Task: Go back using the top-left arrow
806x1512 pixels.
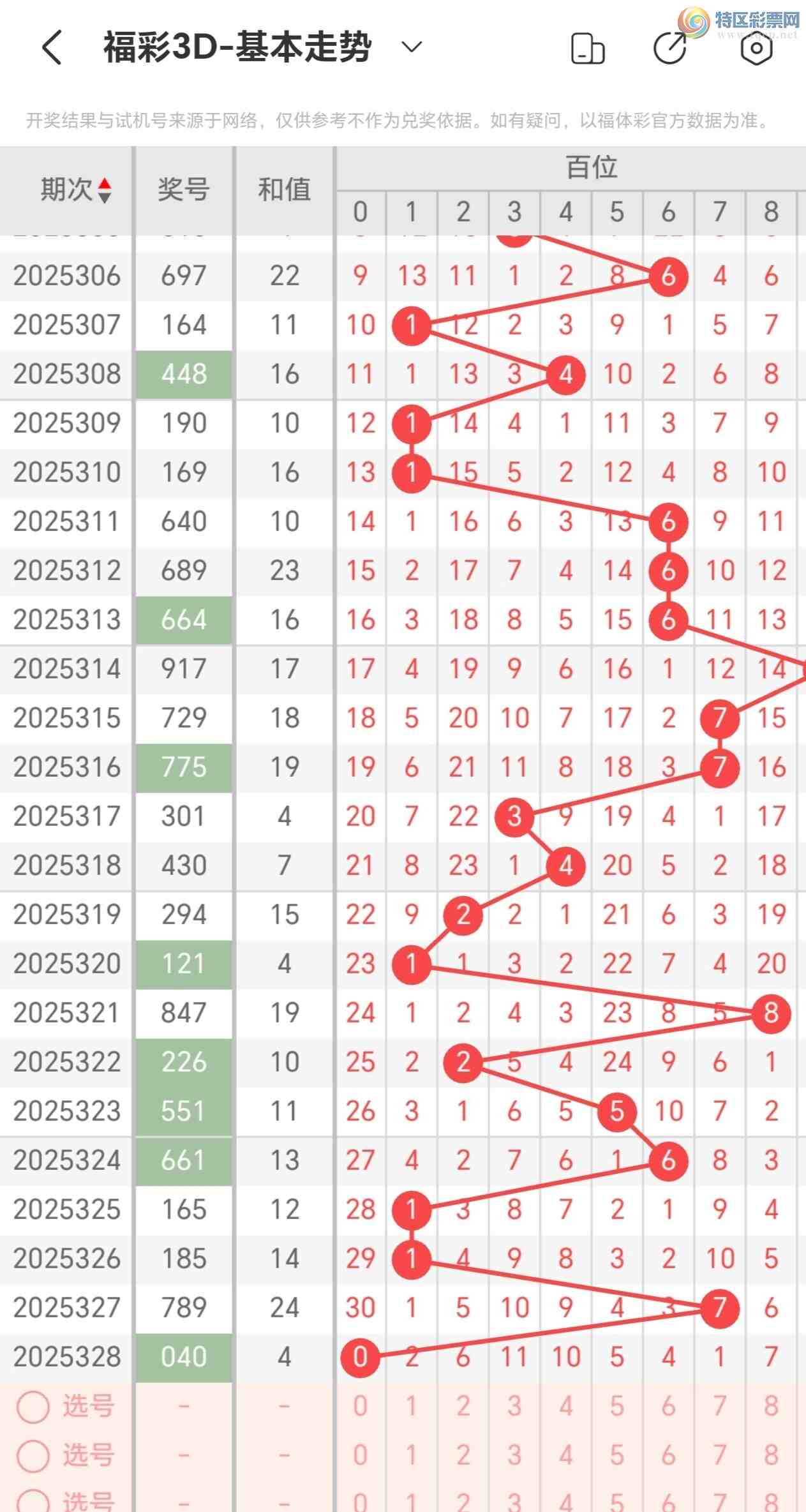Action: click(52, 47)
